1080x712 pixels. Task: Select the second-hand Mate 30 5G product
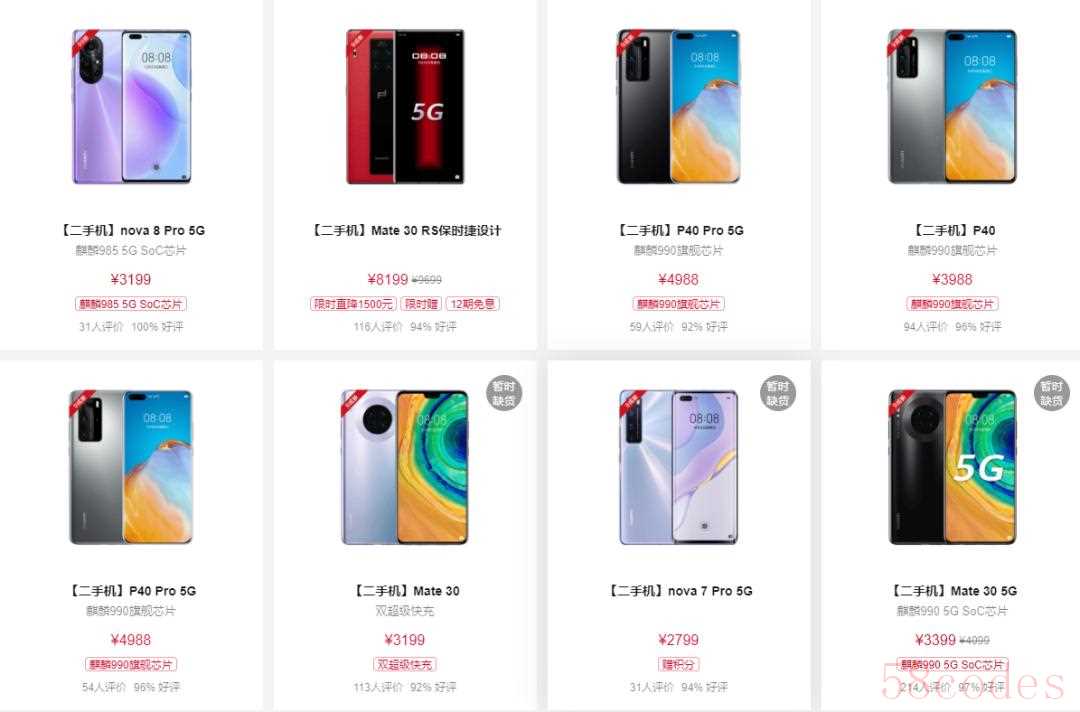952,591
